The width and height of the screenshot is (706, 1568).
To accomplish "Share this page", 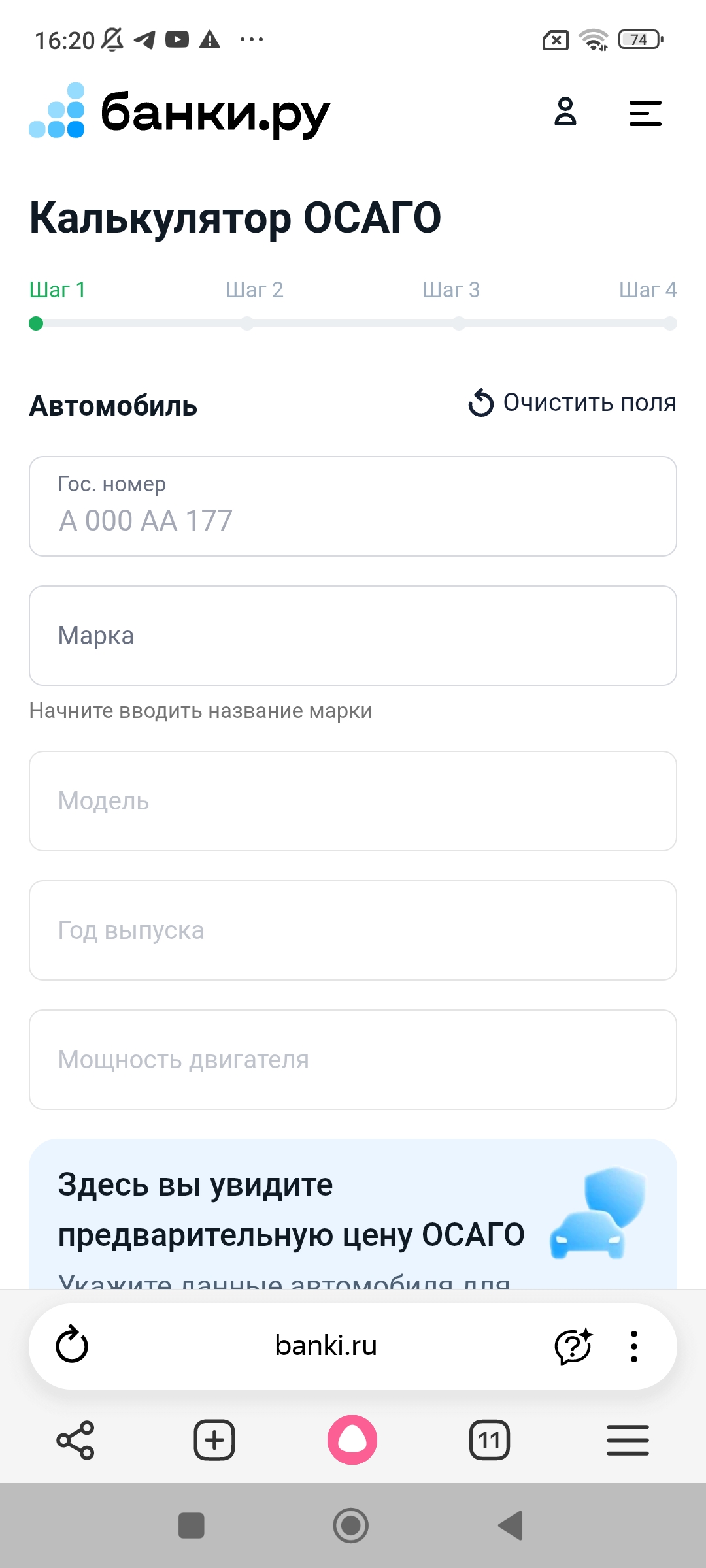I will [76, 1440].
